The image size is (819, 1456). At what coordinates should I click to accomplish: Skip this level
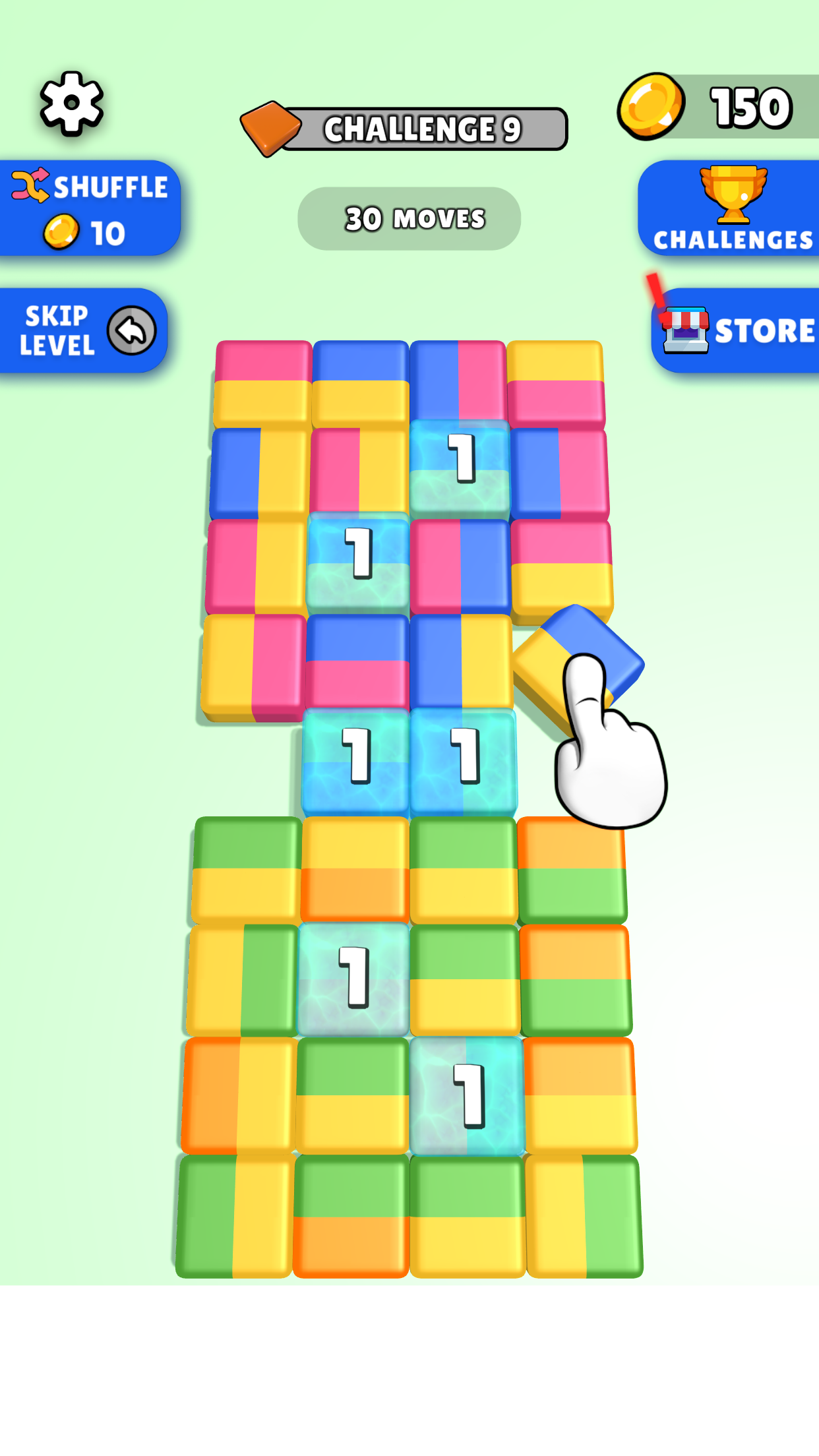click(x=82, y=330)
